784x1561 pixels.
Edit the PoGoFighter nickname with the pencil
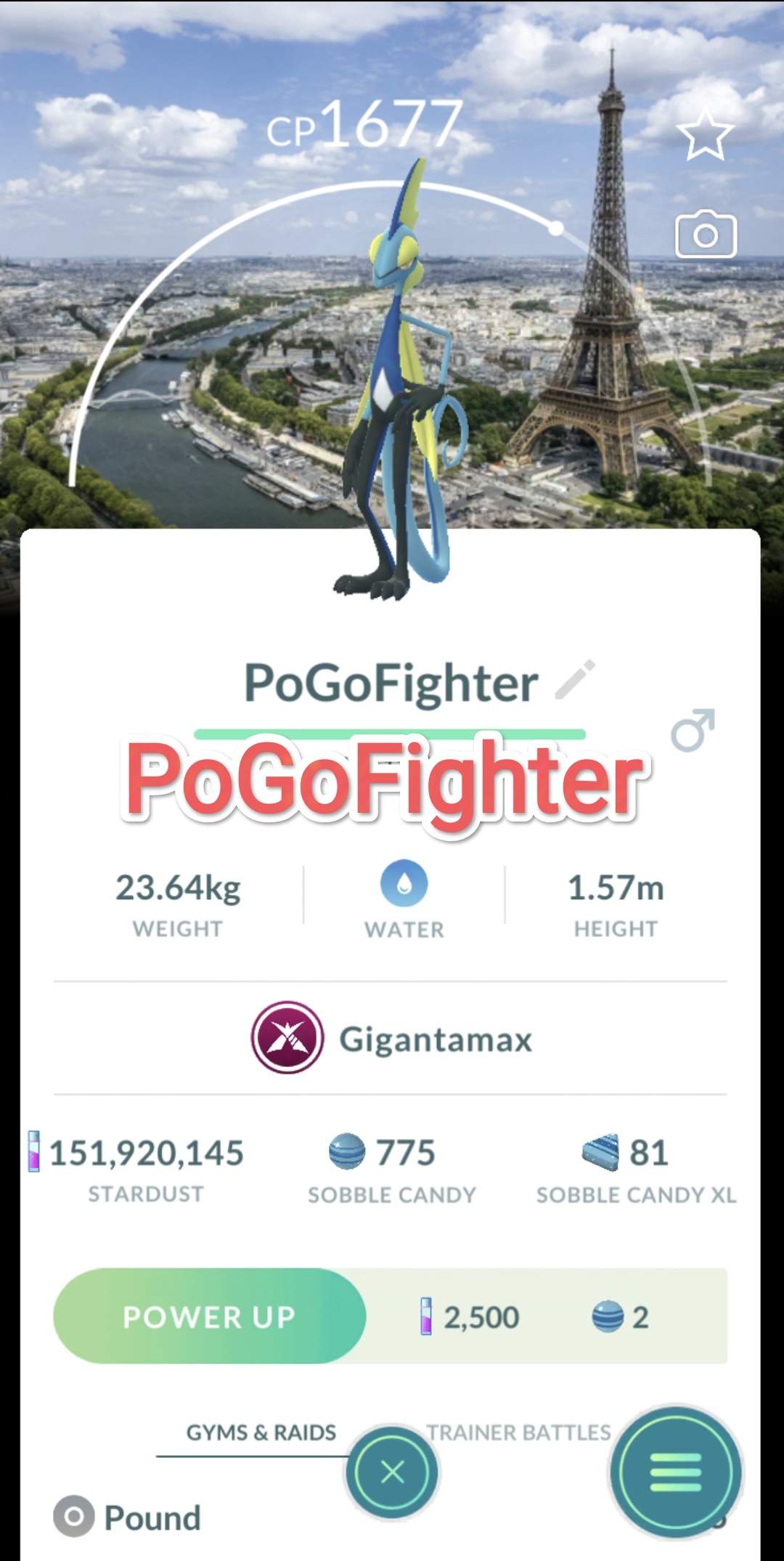pos(575,681)
